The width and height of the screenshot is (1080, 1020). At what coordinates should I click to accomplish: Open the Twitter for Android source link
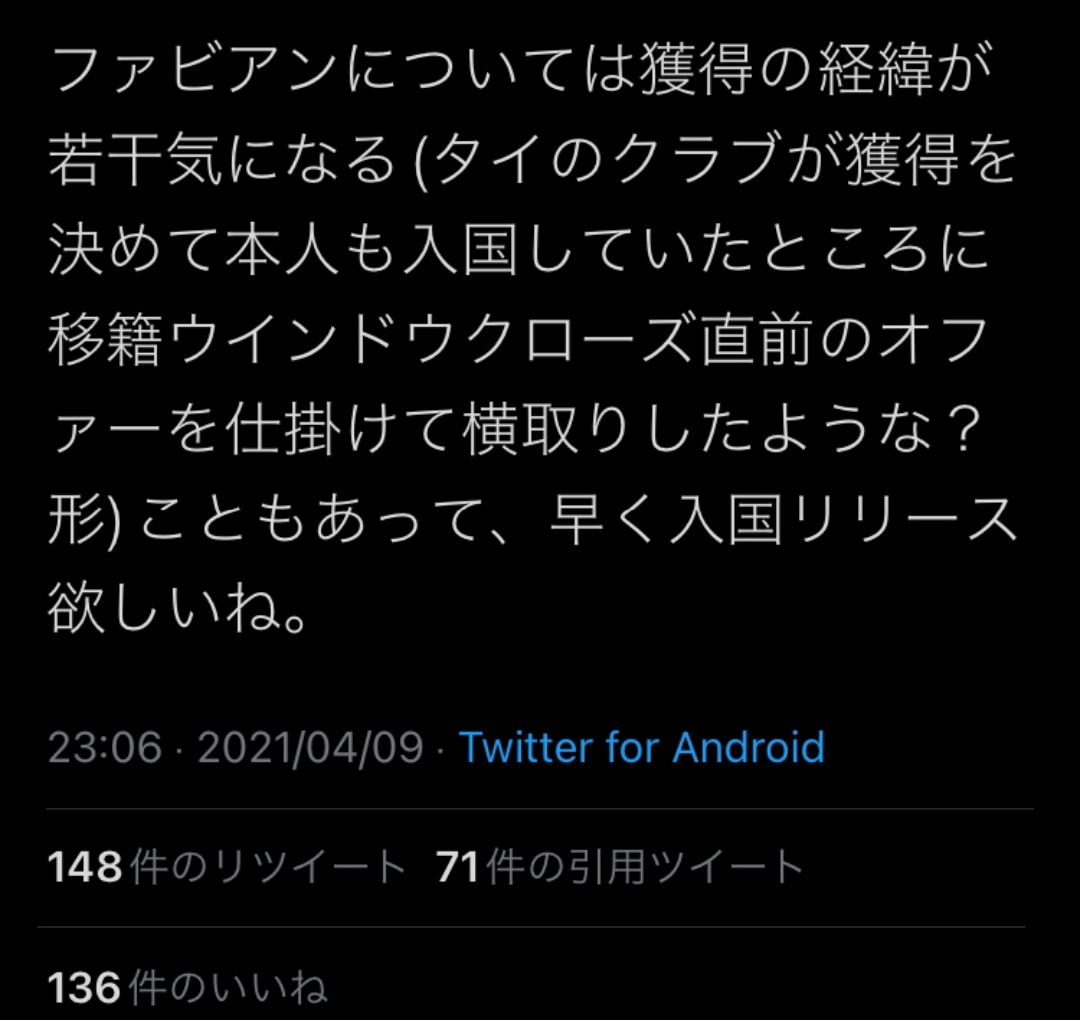click(x=641, y=748)
